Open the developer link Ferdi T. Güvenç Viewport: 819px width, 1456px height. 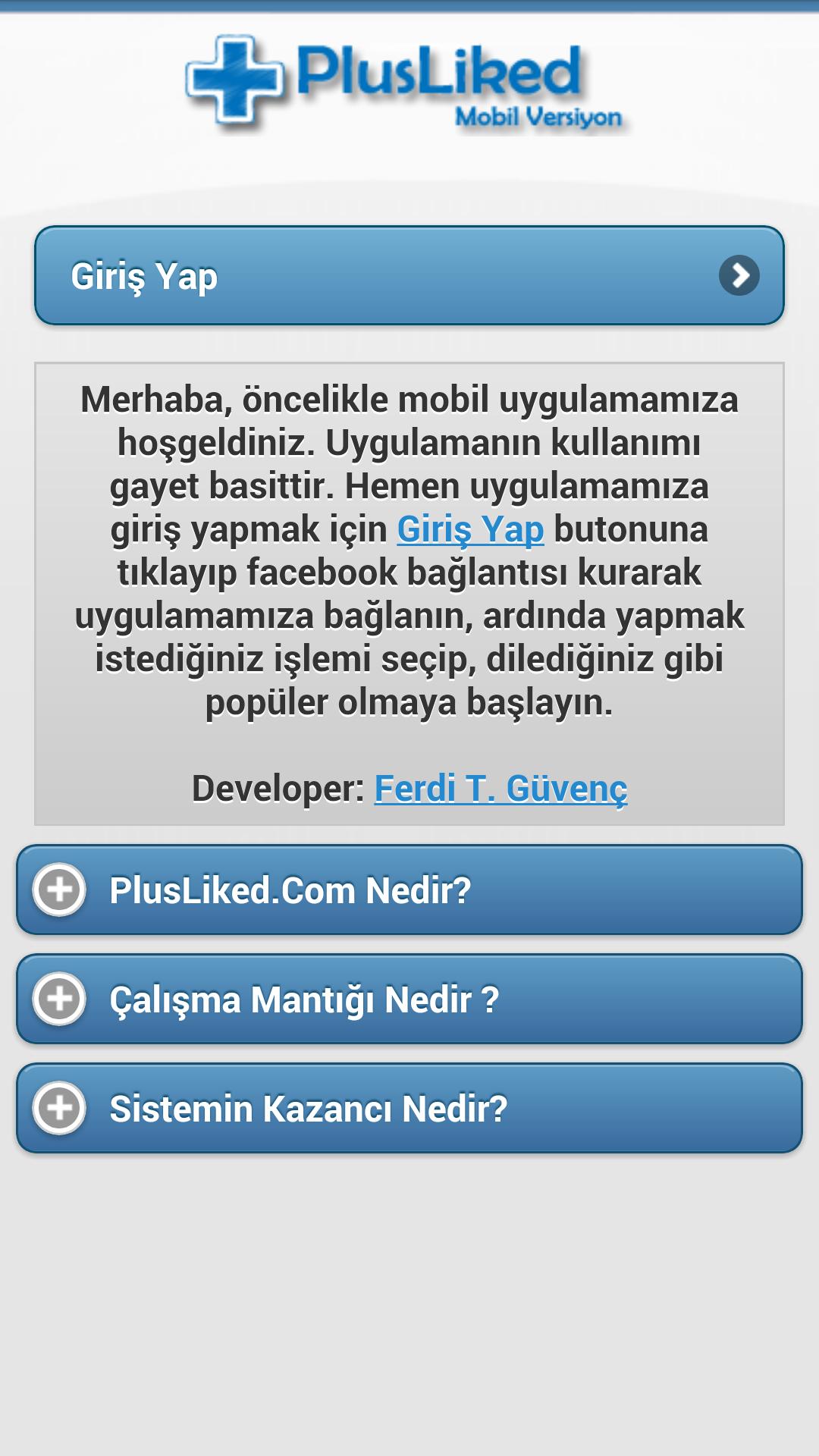500,789
